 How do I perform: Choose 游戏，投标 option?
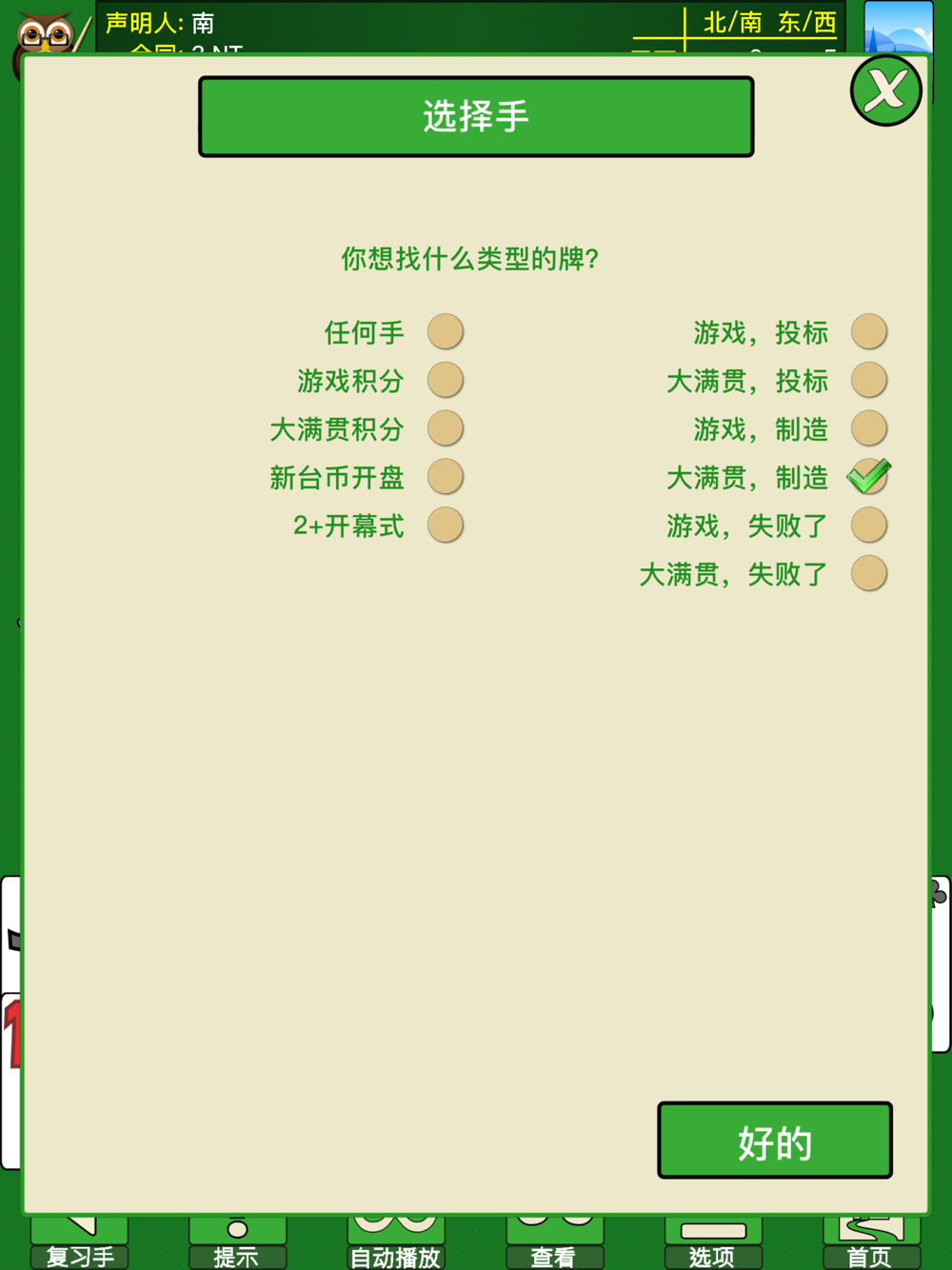pos(868,332)
